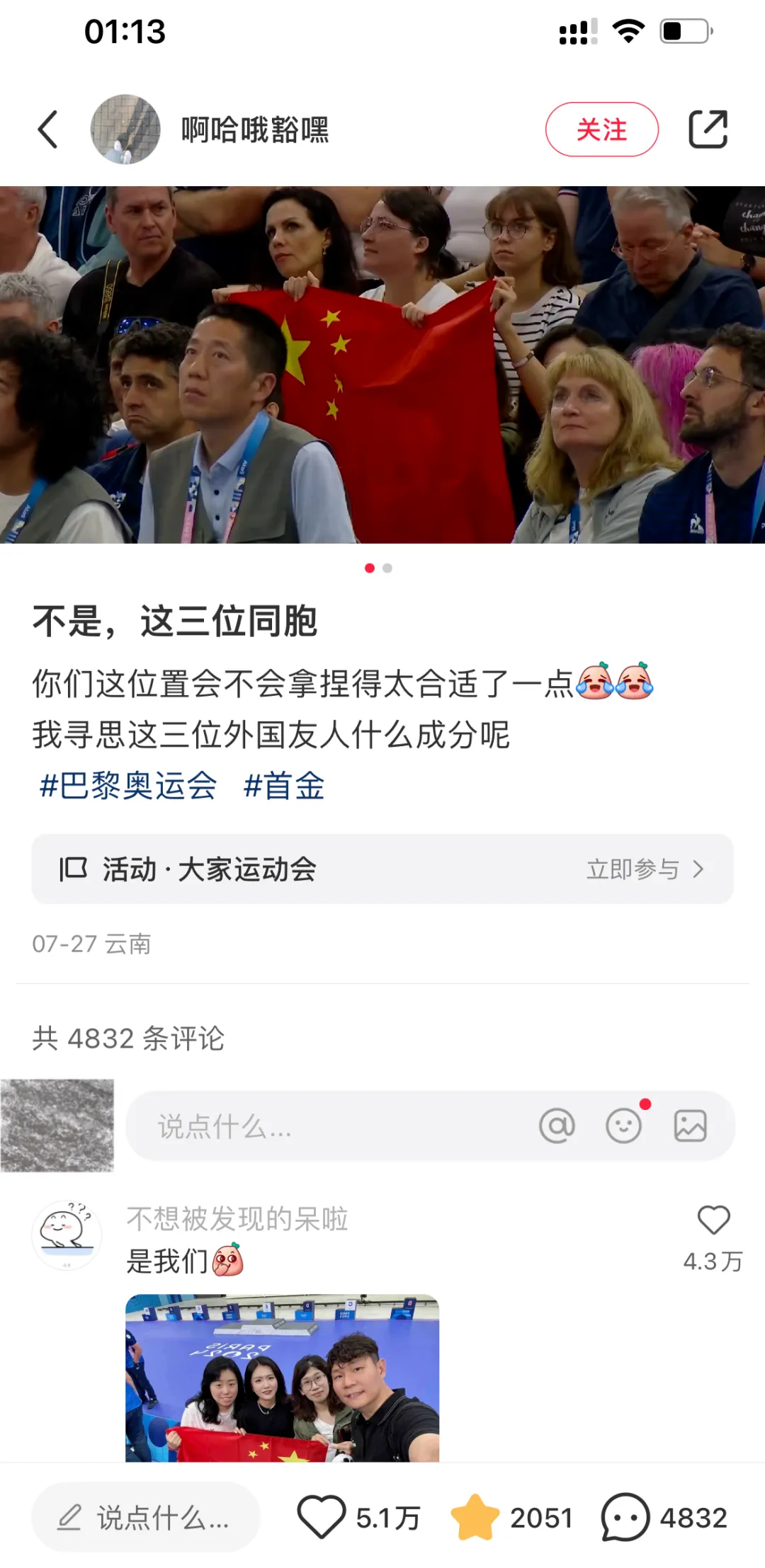Open the 4832 comments bubble

tap(625, 1517)
